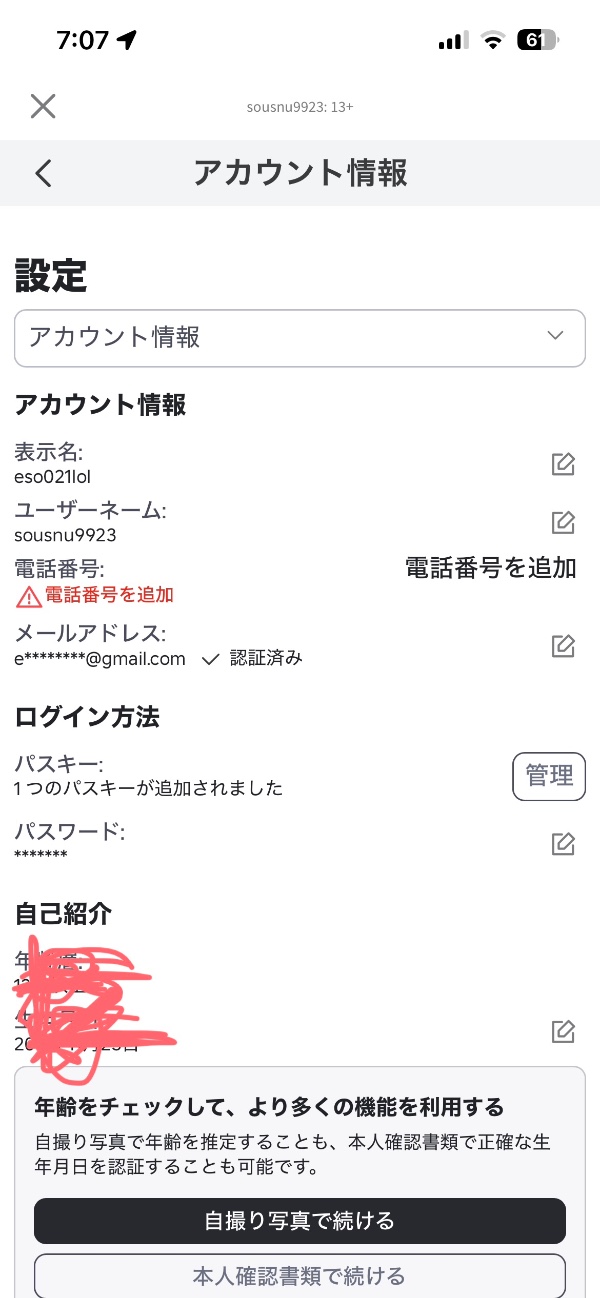600x1298 pixels.
Task: Edit the 表示名 display name
Action: (x=563, y=464)
